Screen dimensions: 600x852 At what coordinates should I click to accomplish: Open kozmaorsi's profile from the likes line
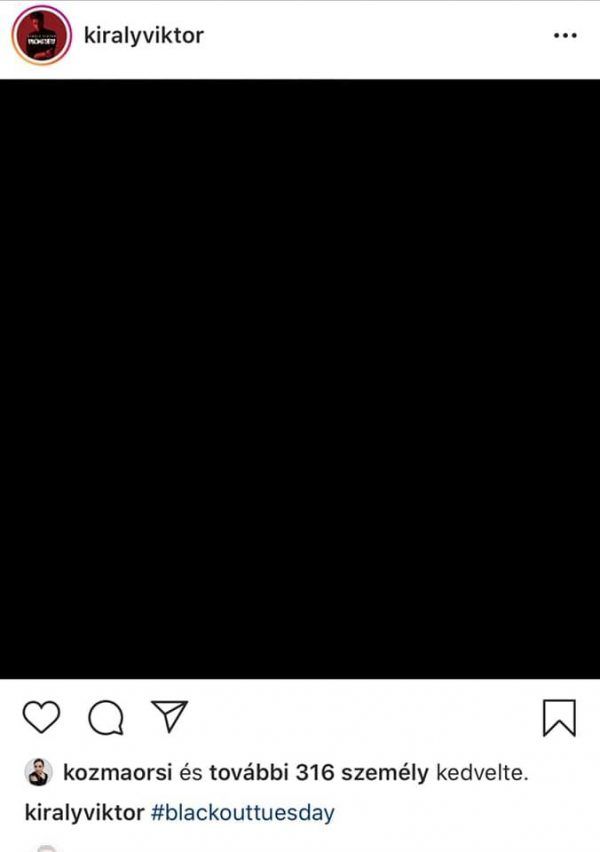117,773
